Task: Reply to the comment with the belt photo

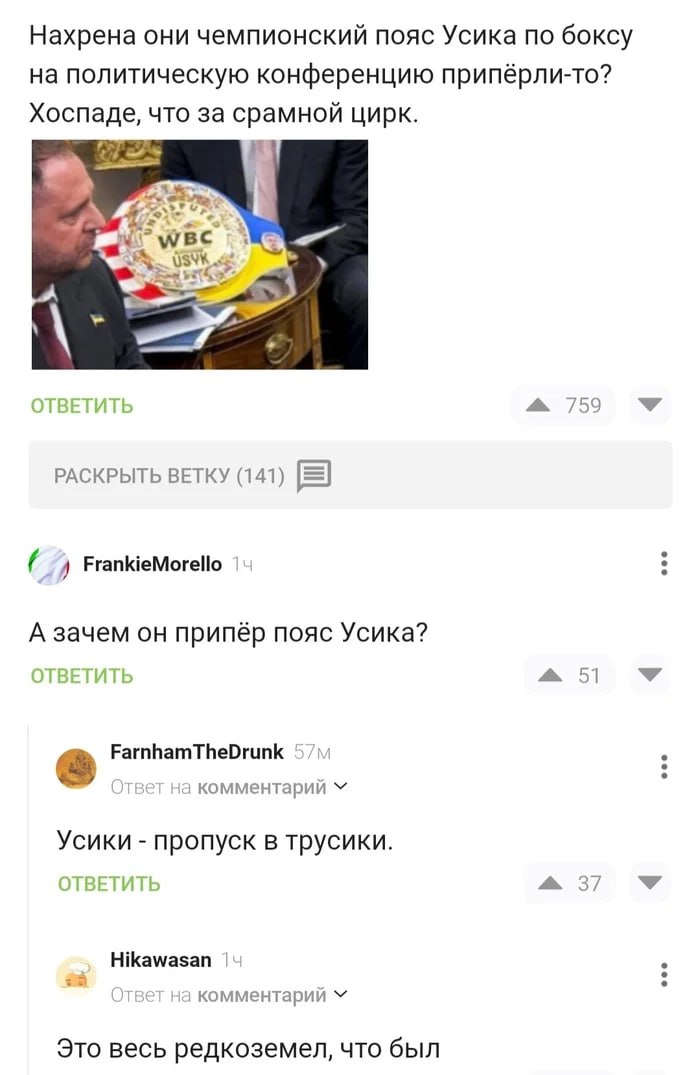Action: coord(82,406)
